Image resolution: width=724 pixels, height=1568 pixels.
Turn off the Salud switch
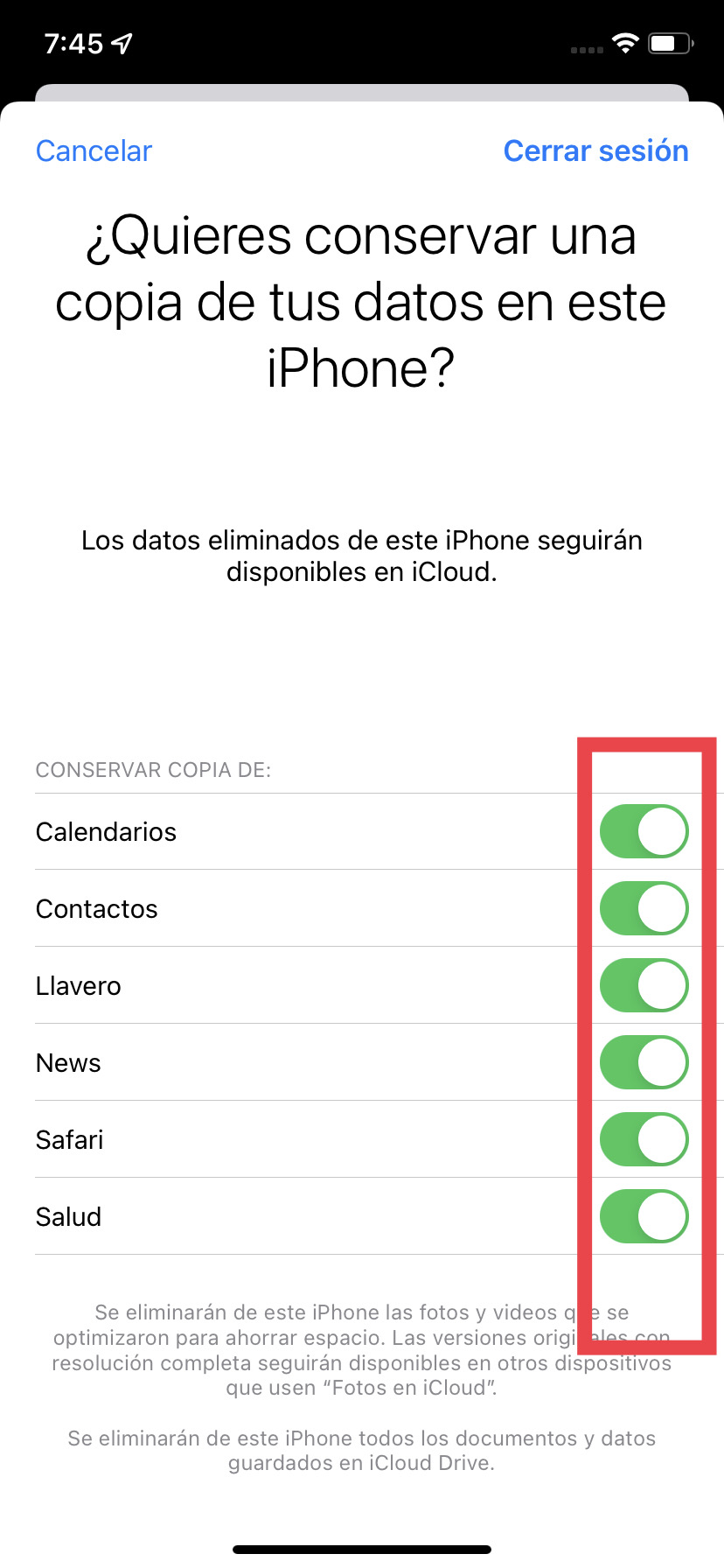[x=644, y=1216]
